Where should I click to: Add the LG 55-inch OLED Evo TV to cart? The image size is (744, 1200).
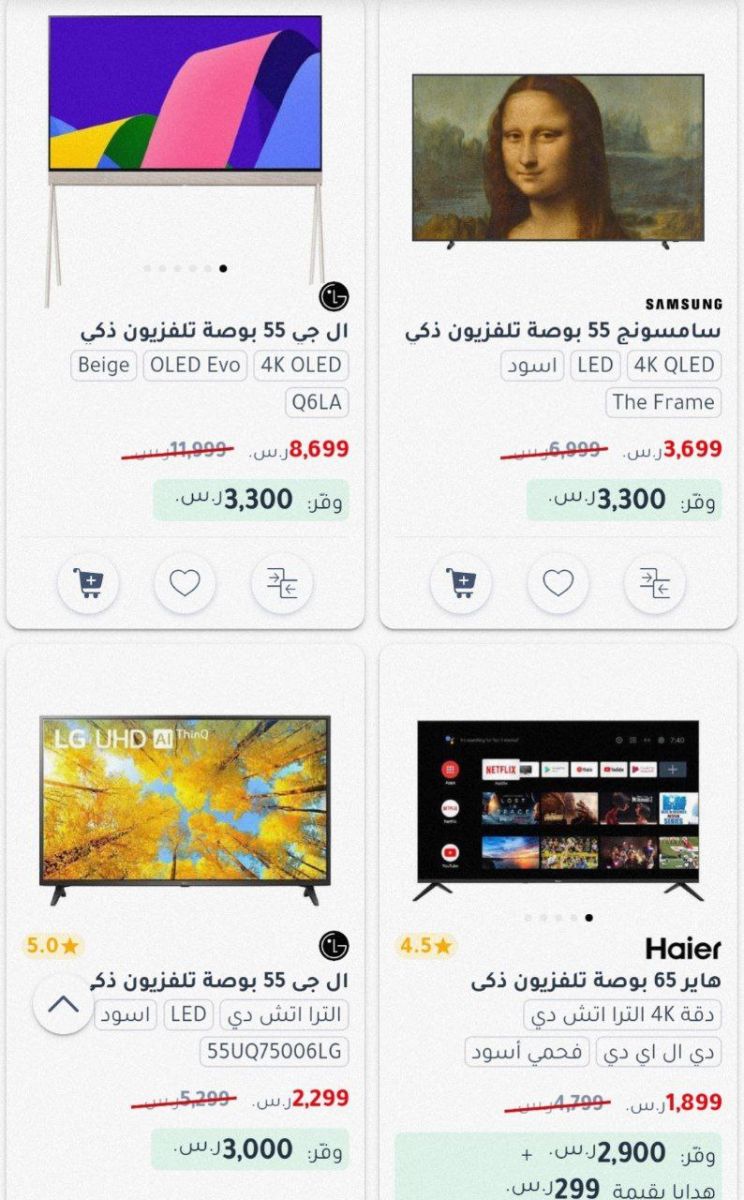pos(88,582)
